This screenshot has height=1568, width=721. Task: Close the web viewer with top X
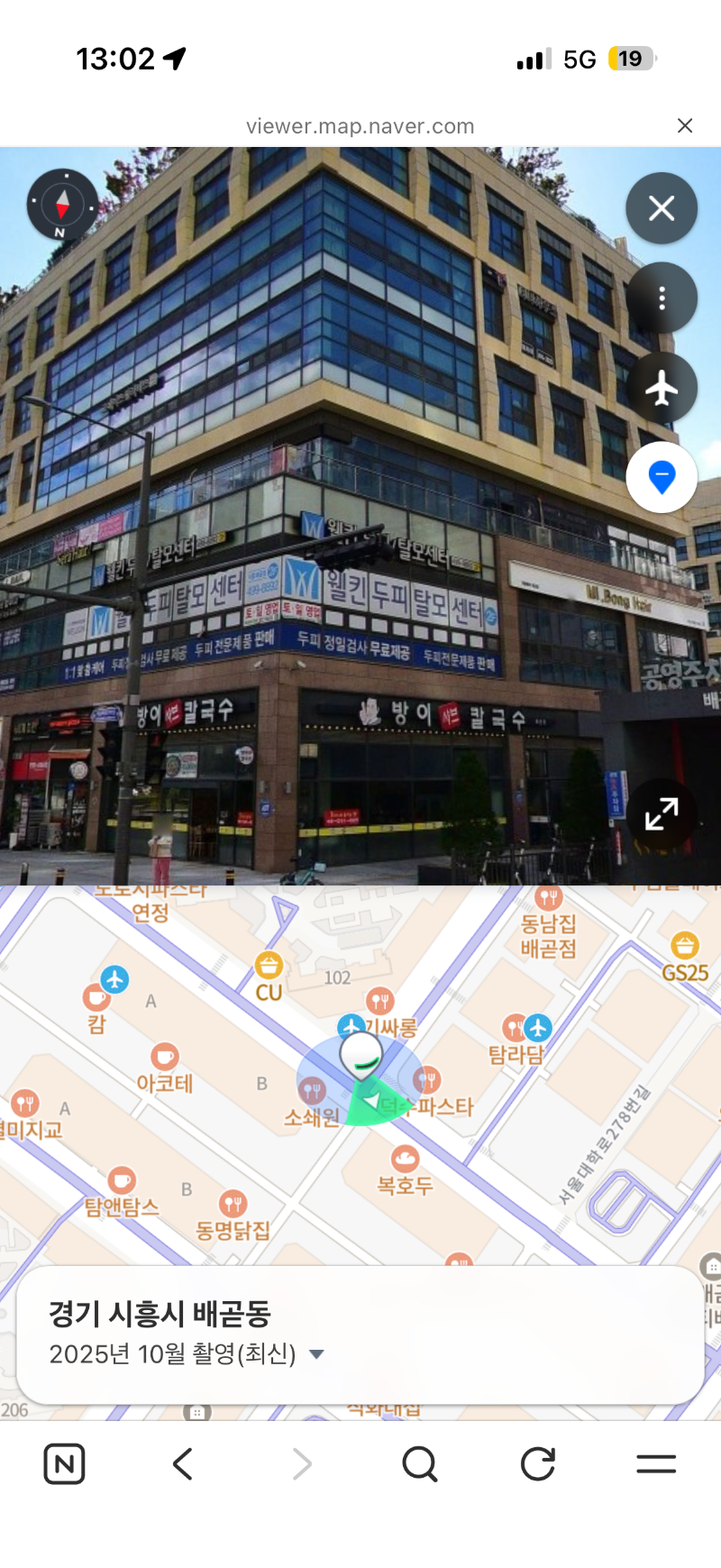(685, 125)
